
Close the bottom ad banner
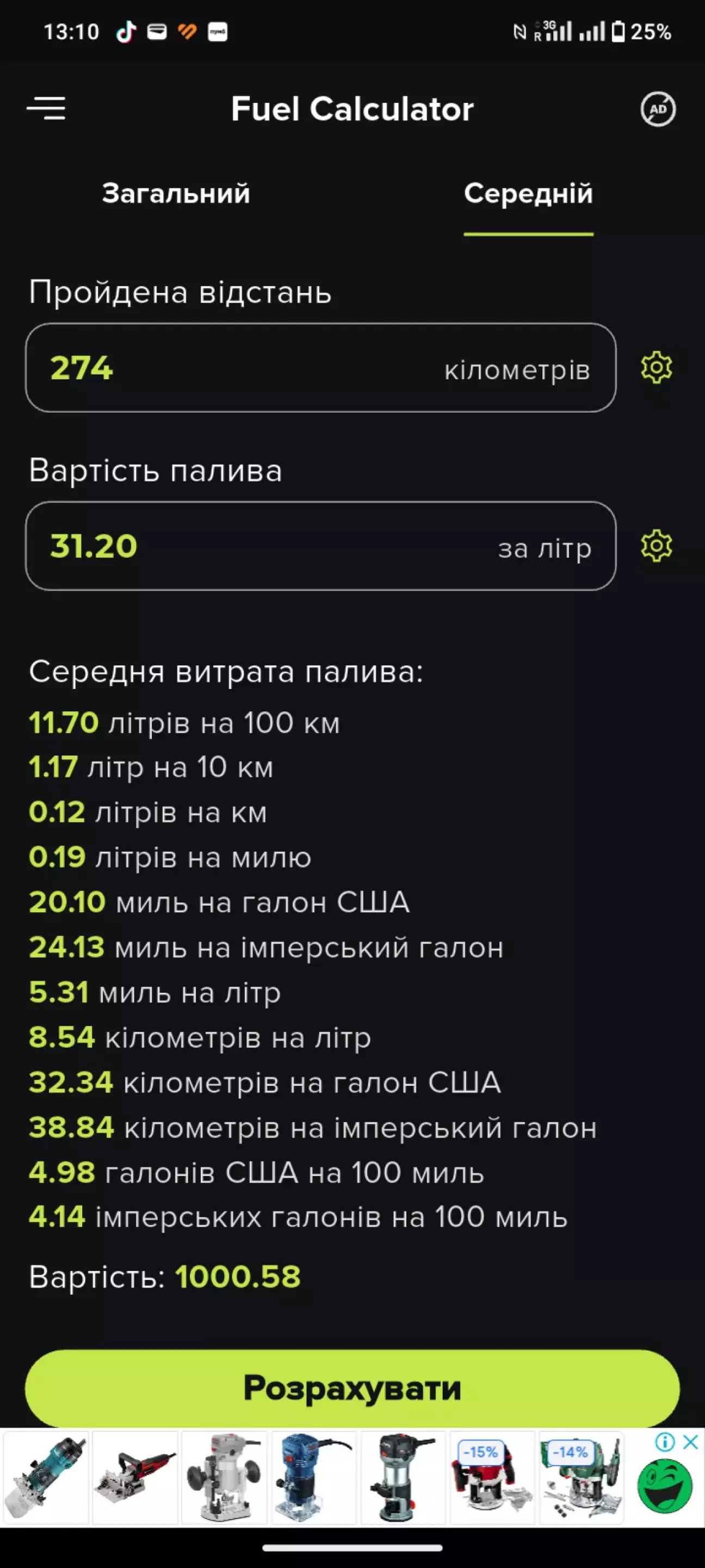point(690,1441)
